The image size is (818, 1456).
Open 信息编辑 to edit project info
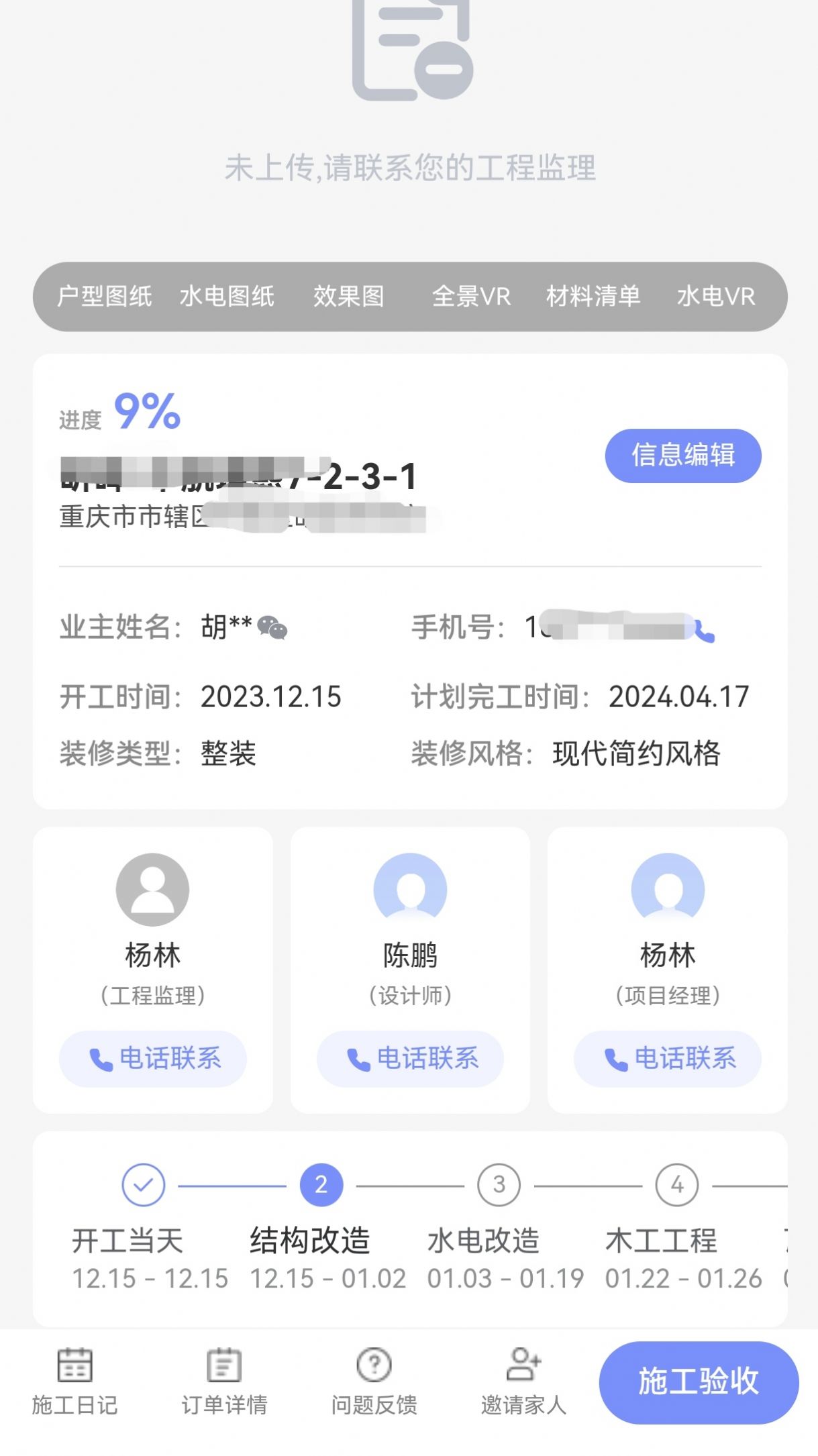tap(684, 456)
